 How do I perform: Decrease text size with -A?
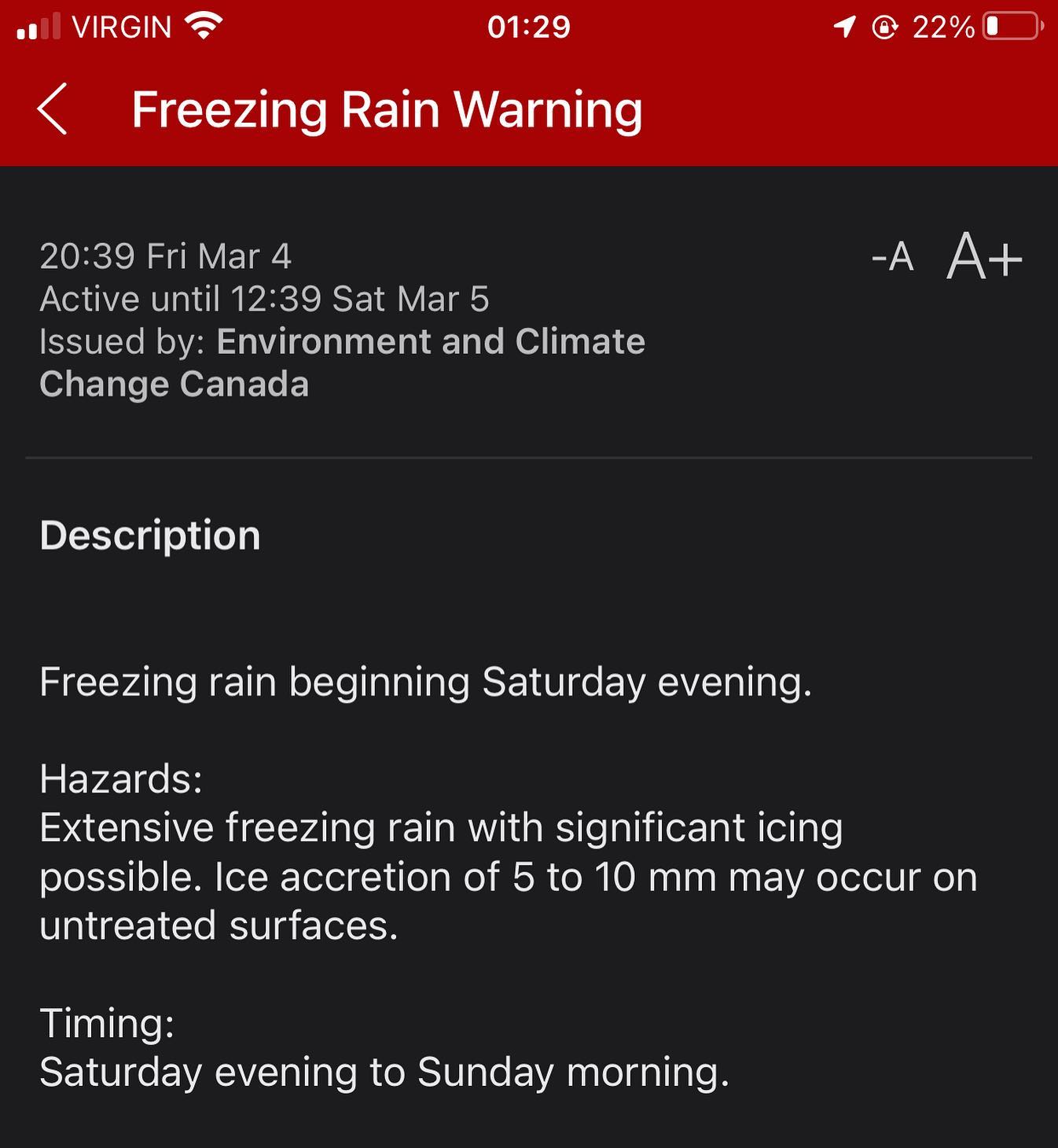[x=893, y=257]
